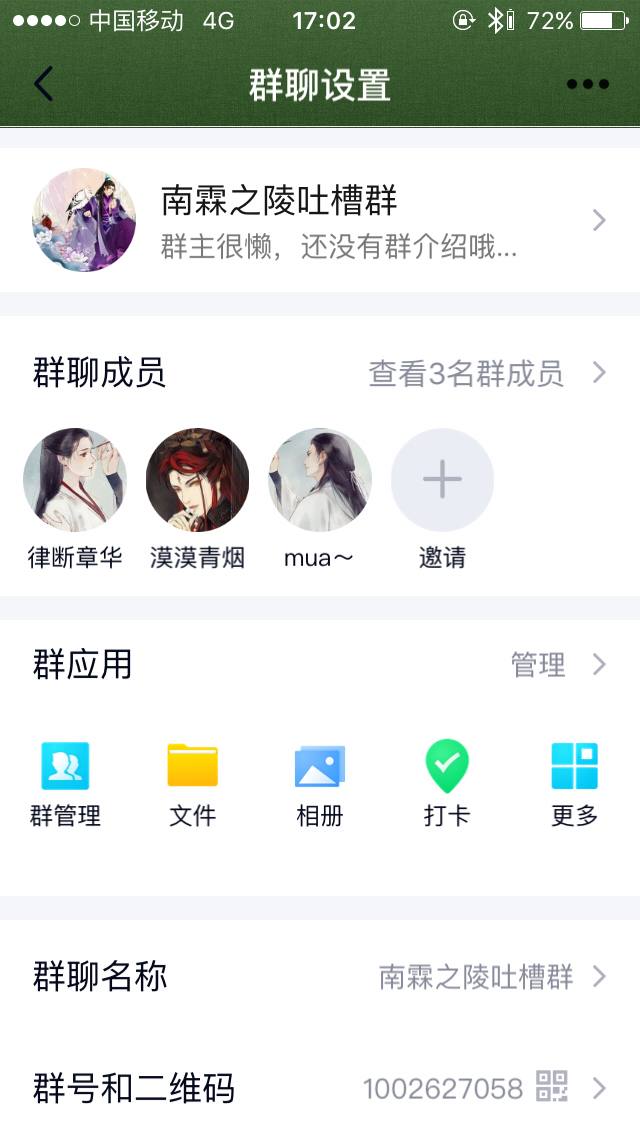This screenshot has height=1136, width=640.
Task: Invite new members with the plus button
Action: pyautogui.click(x=442, y=481)
